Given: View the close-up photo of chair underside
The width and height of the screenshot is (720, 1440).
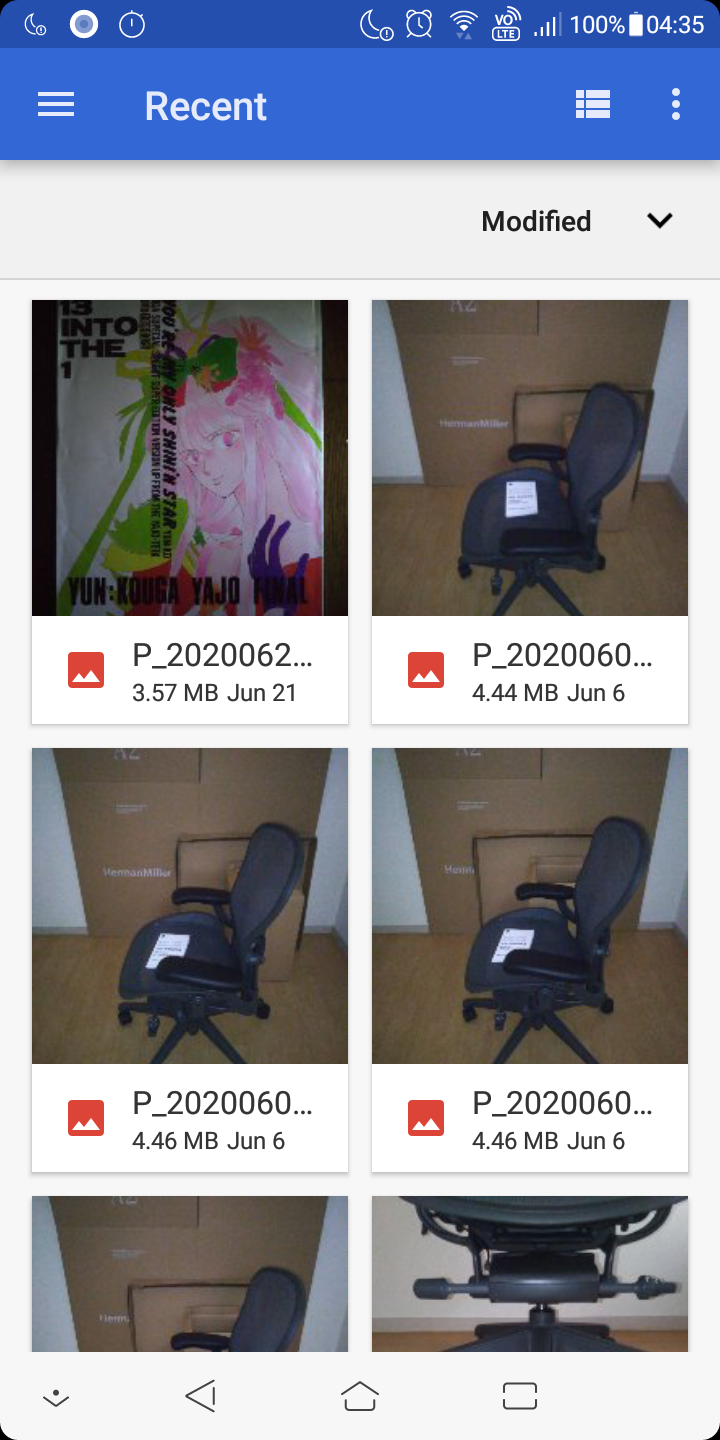Looking at the screenshot, I should [x=530, y=1274].
